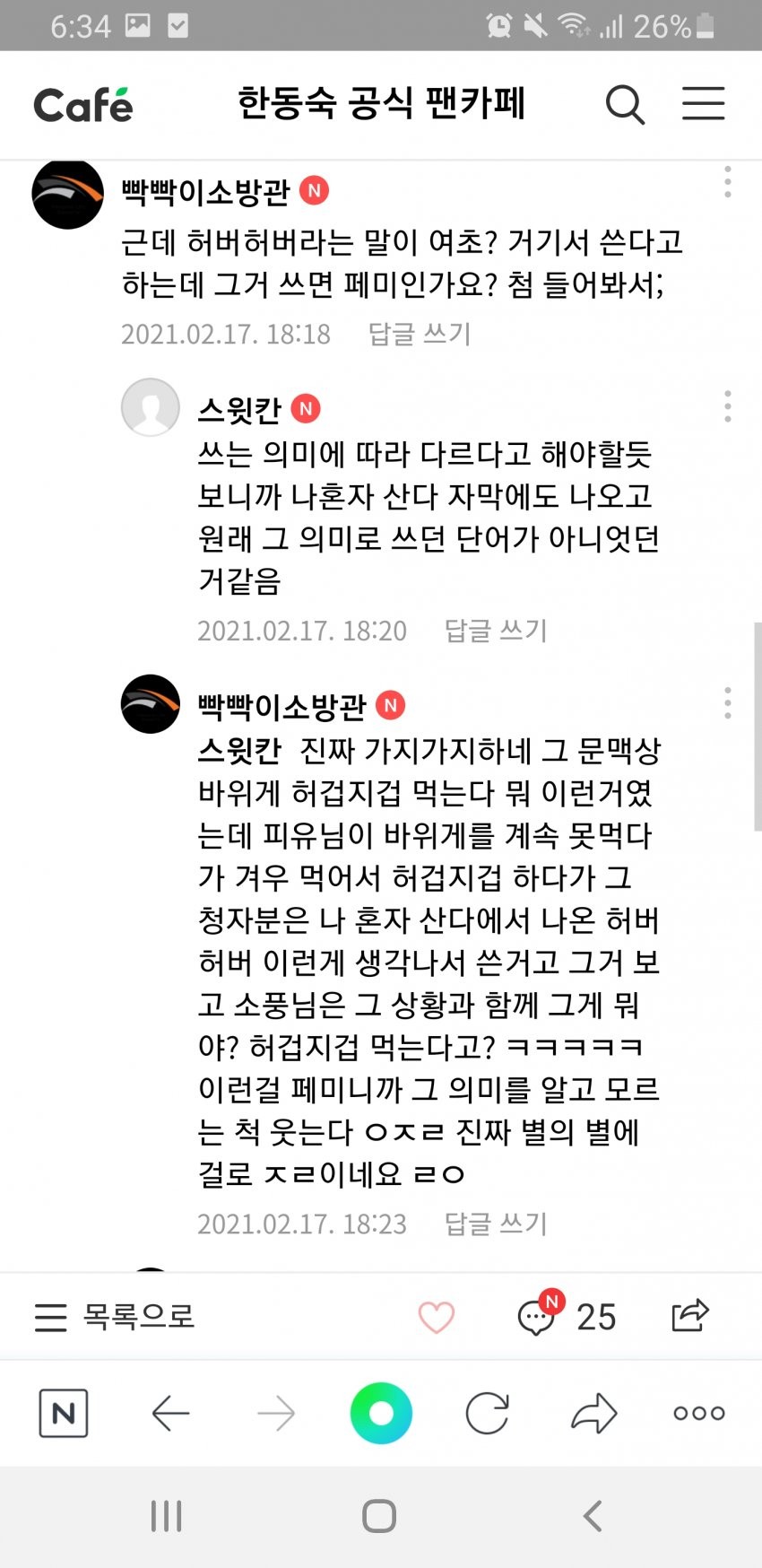Open the Cafe home logo

click(x=82, y=105)
